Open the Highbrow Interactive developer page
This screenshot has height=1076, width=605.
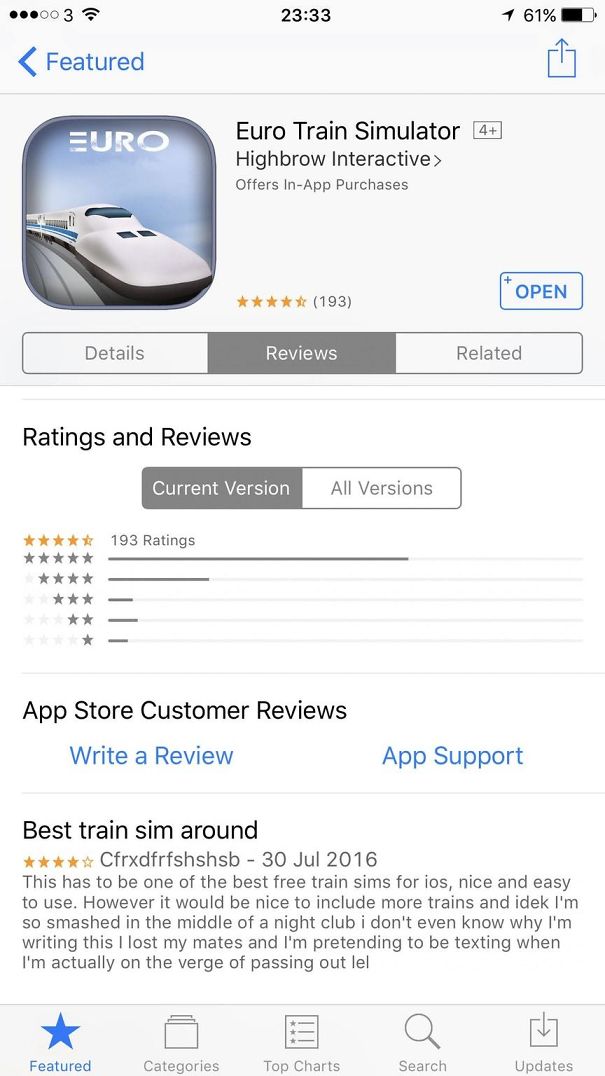click(x=339, y=159)
